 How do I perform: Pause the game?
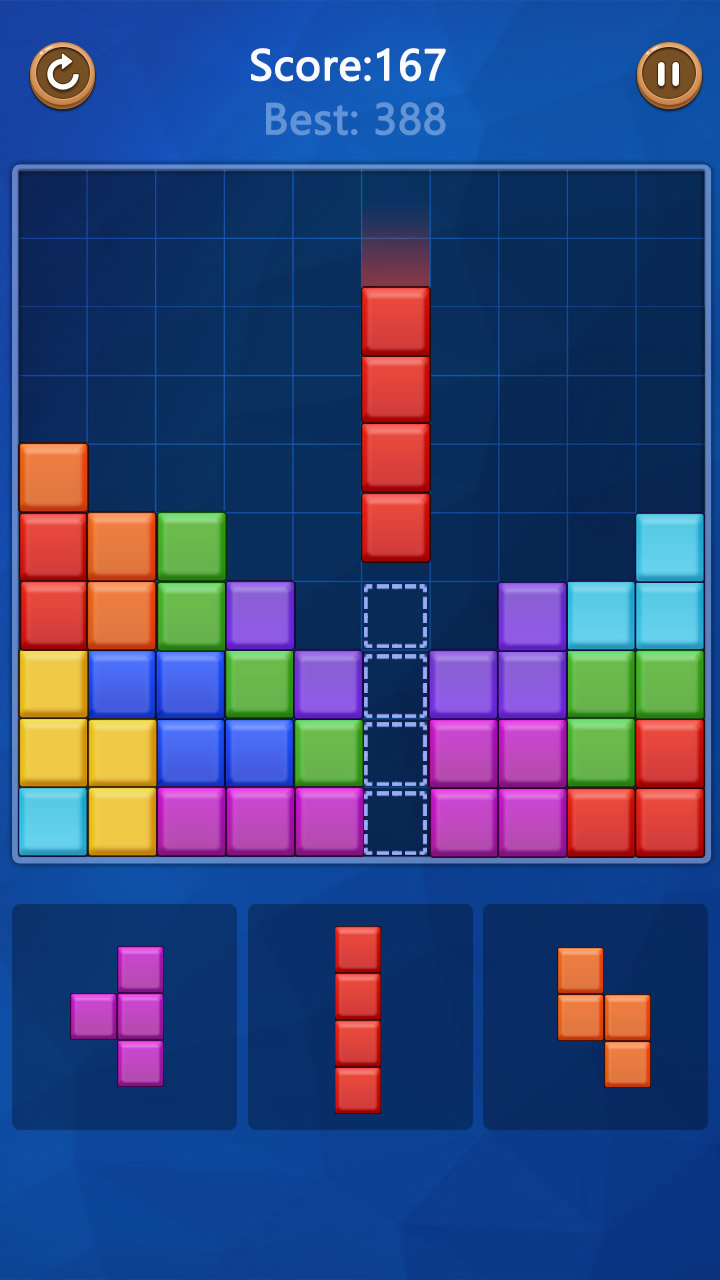pos(669,74)
